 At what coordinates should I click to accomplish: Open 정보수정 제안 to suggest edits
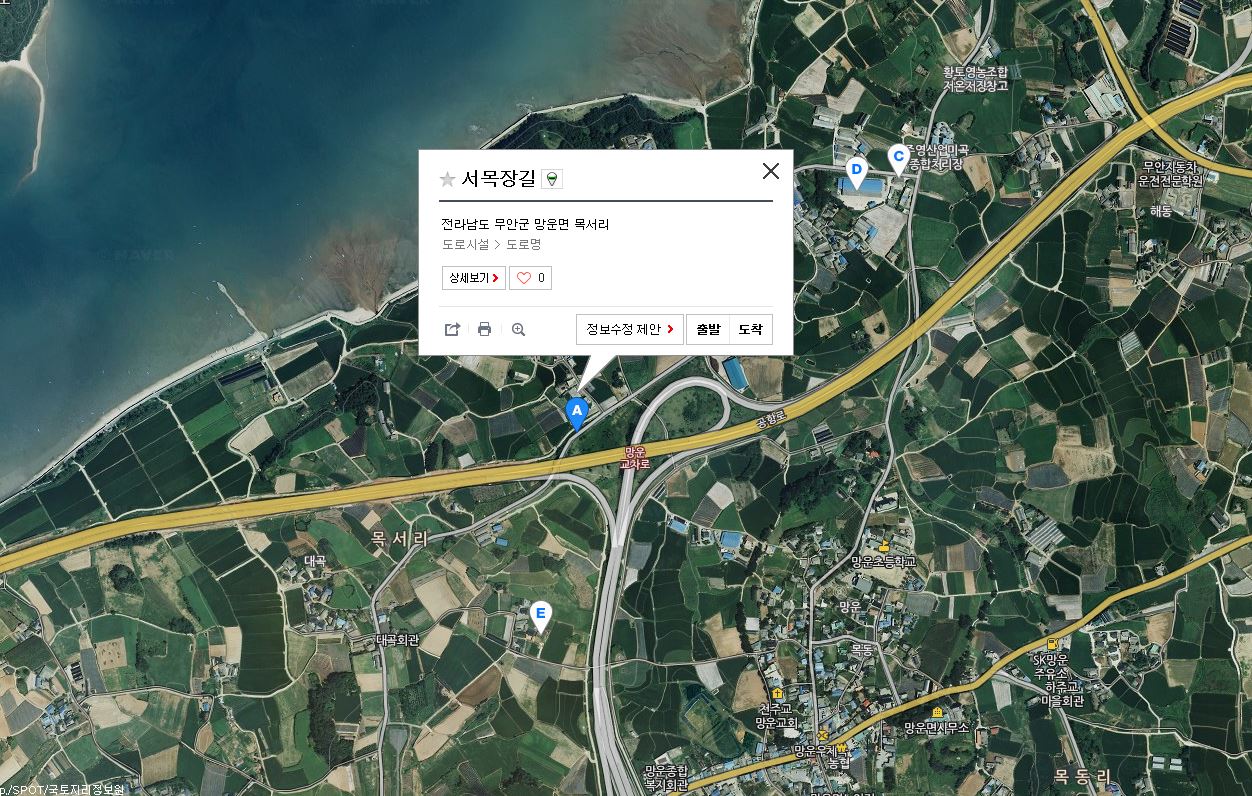tap(629, 329)
